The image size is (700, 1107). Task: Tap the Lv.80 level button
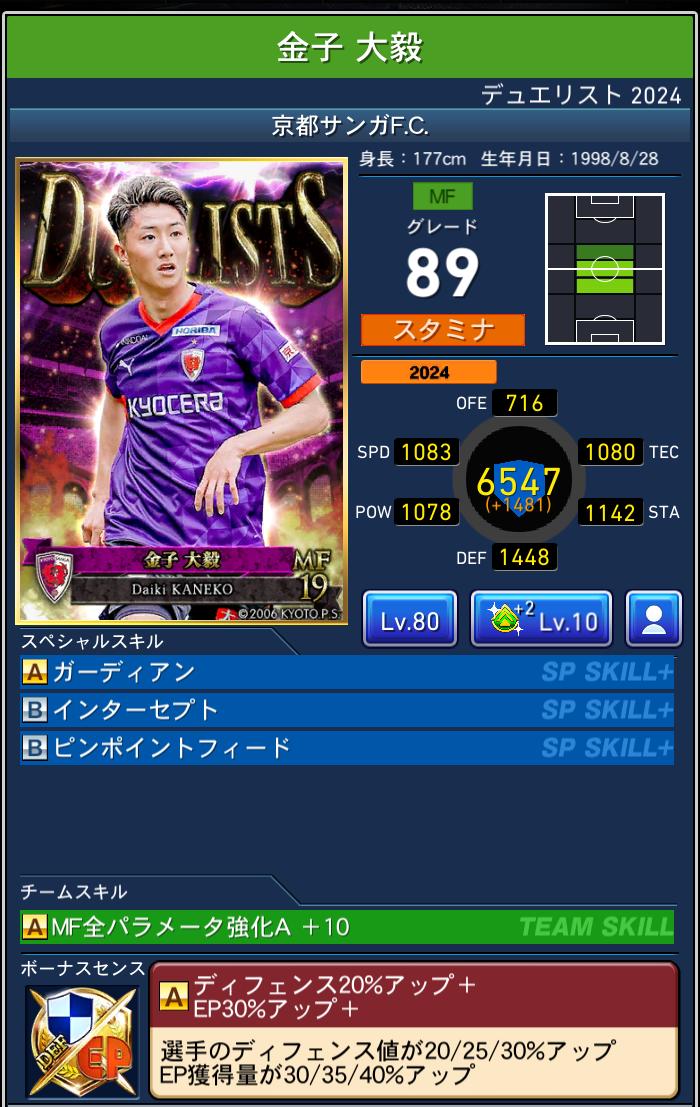[409, 620]
